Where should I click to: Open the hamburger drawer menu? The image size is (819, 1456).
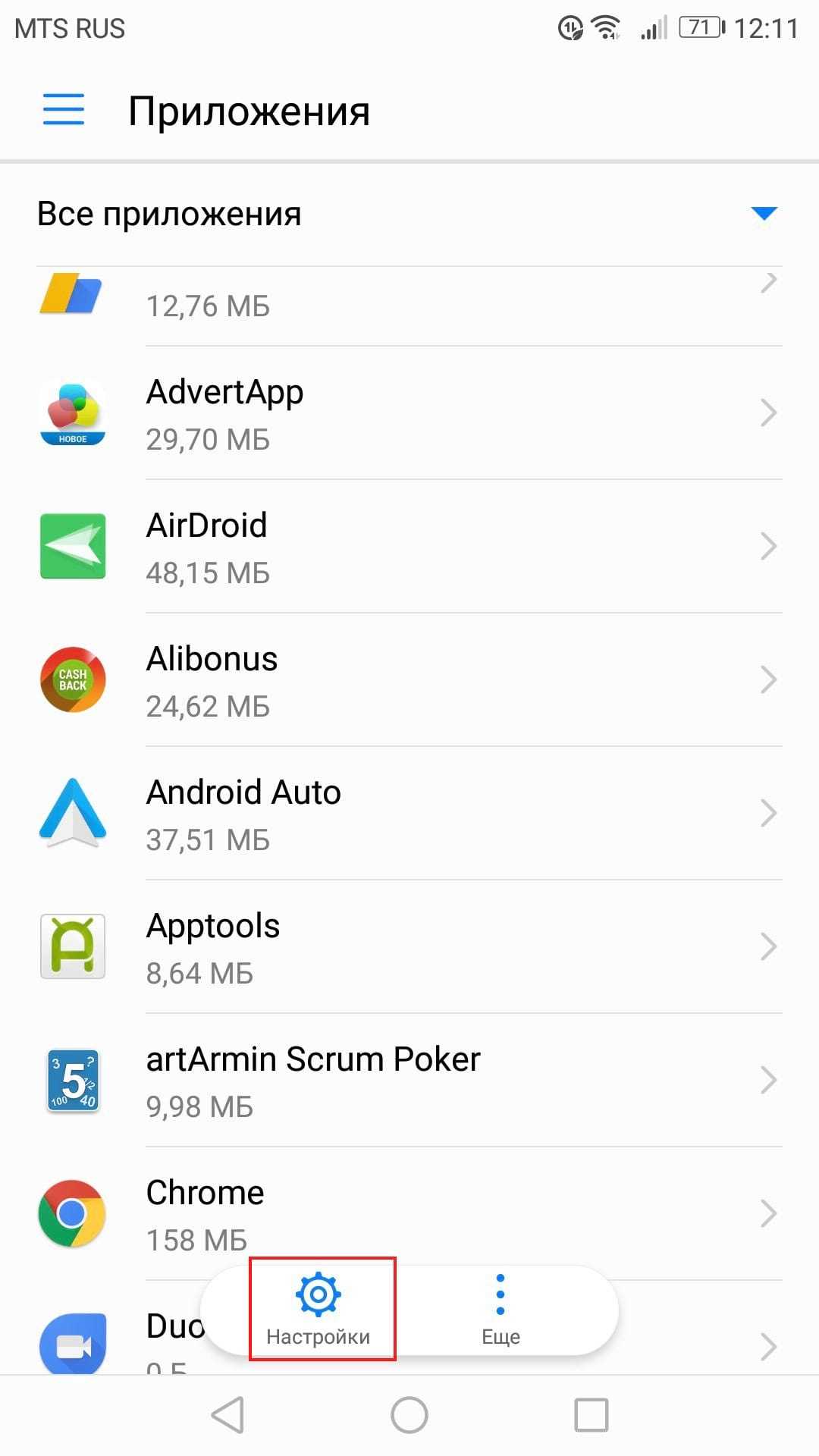point(64,109)
